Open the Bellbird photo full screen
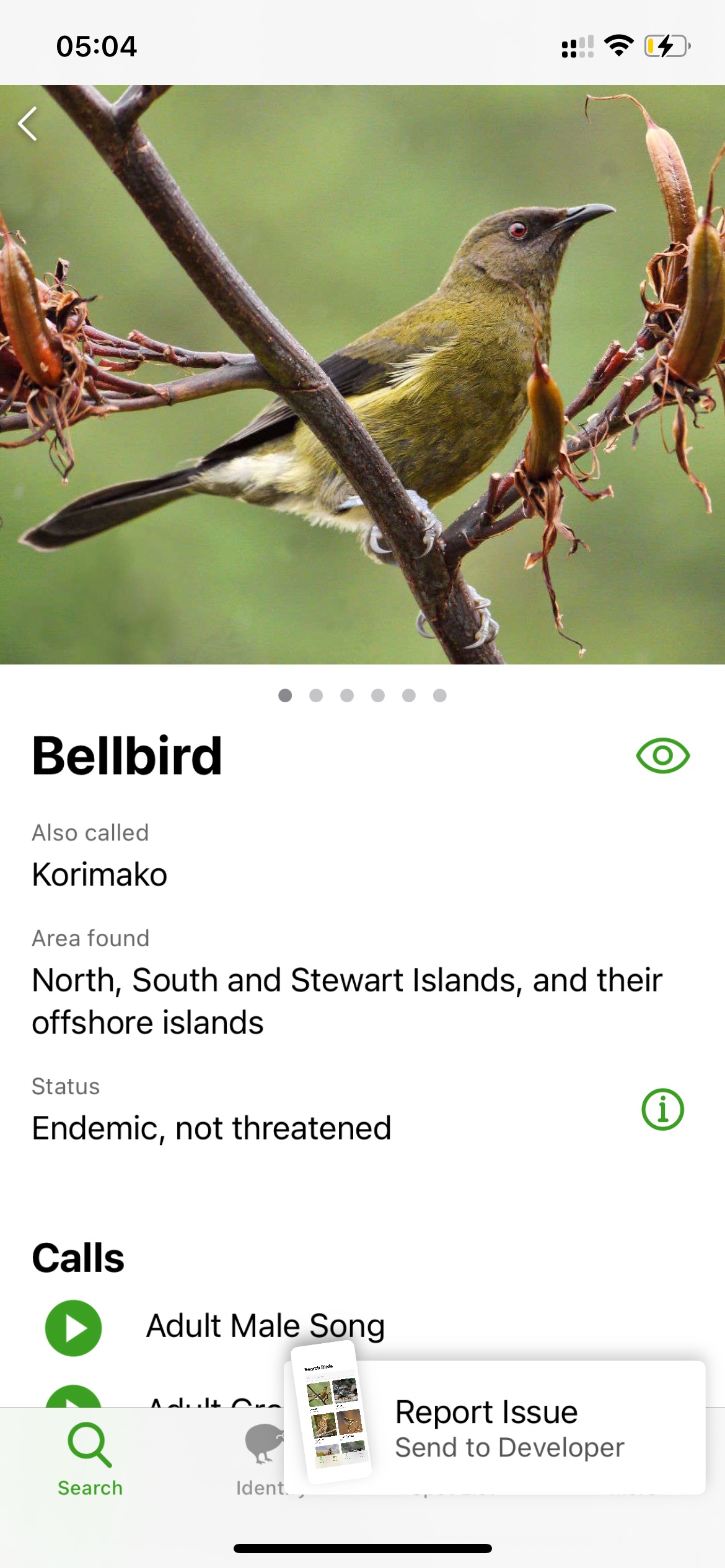Screen dimensions: 725x1568 (x=362, y=375)
